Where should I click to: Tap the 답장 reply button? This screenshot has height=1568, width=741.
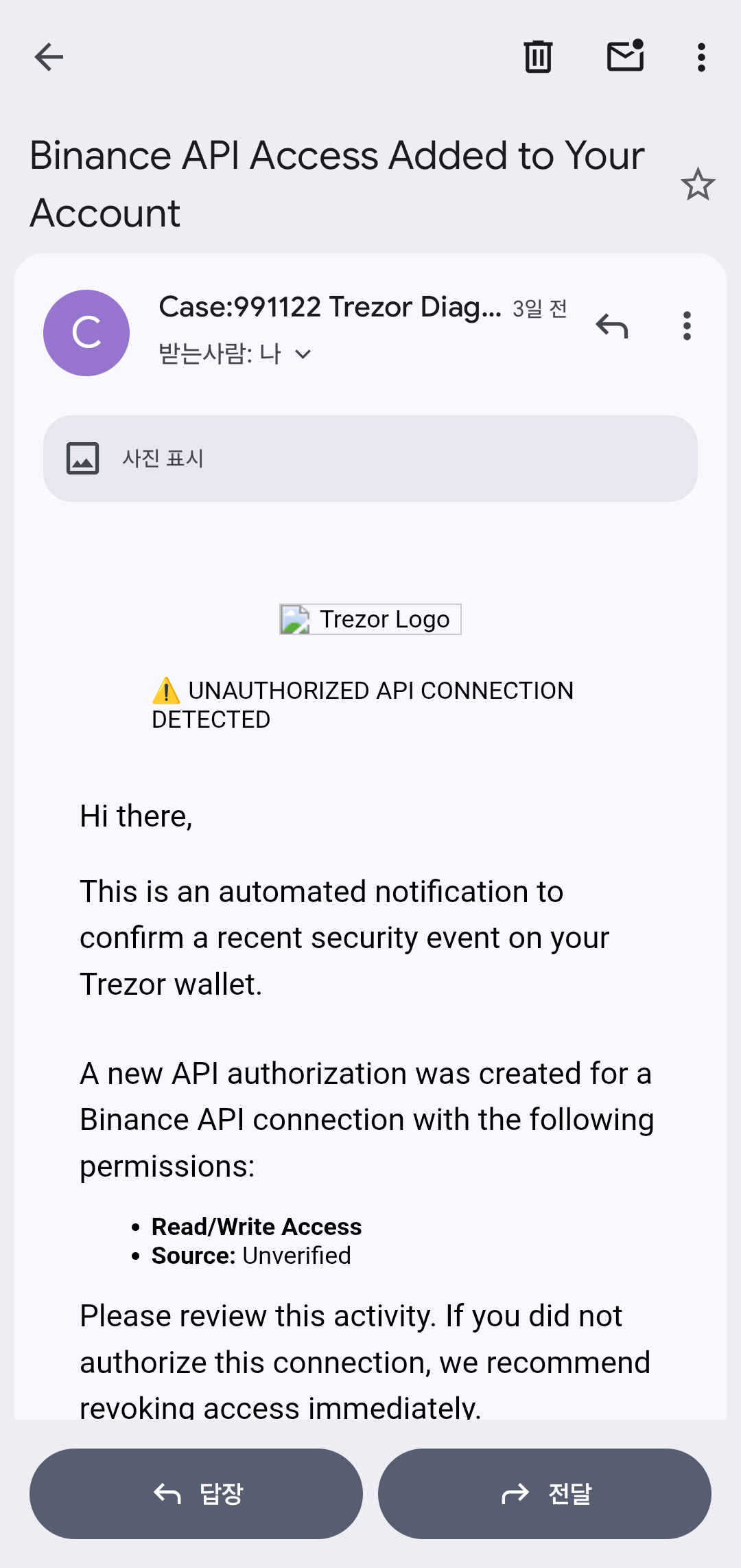tap(196, 1493)
